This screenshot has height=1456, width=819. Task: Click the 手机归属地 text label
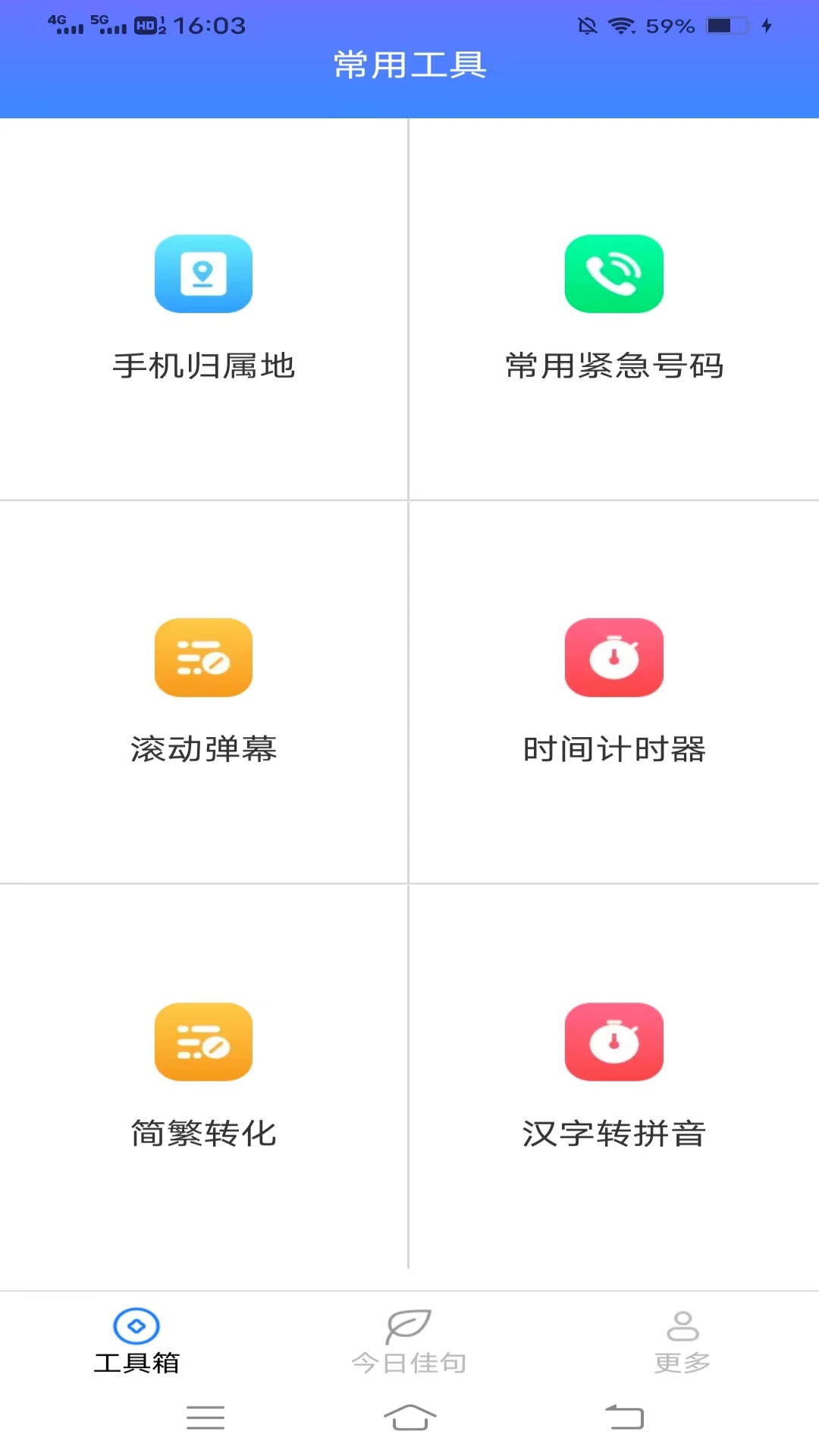click(203, 366)
